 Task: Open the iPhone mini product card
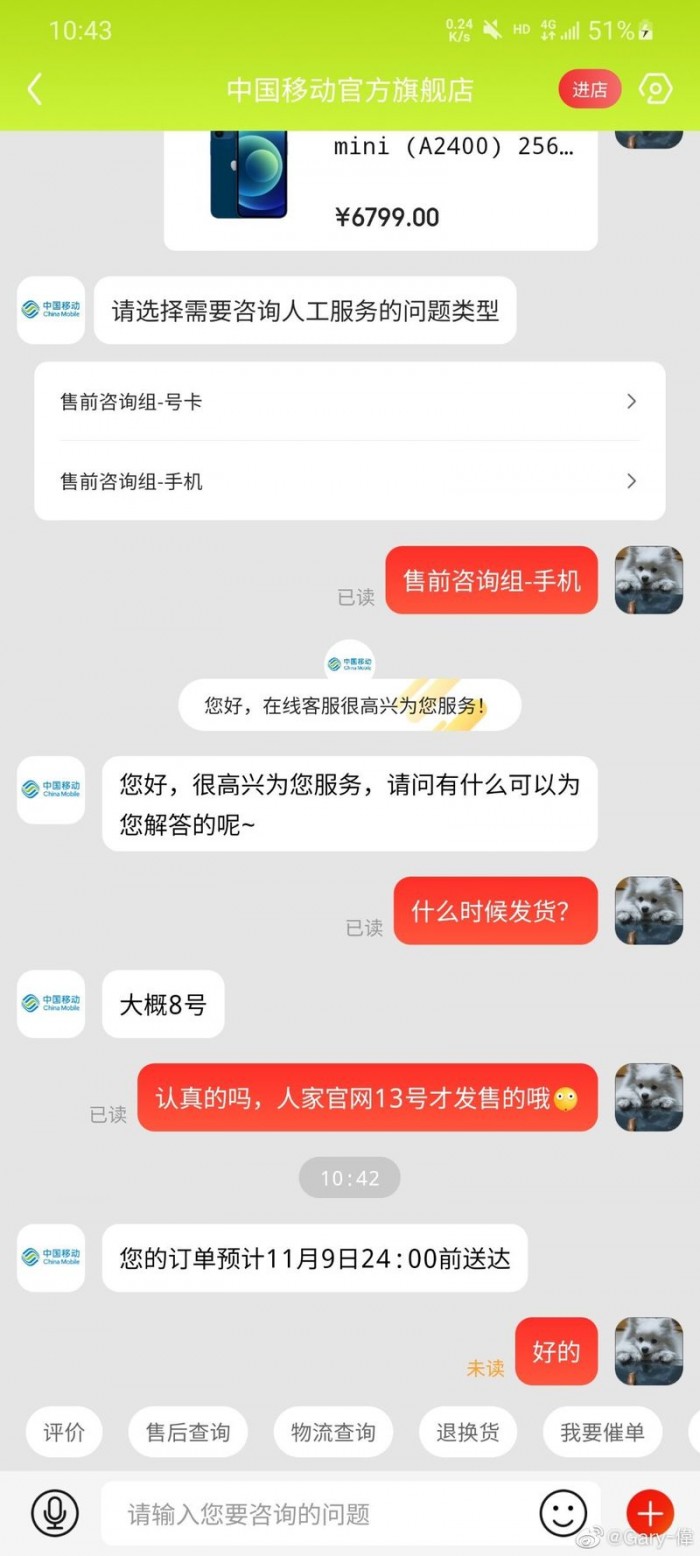pos(380,185)
